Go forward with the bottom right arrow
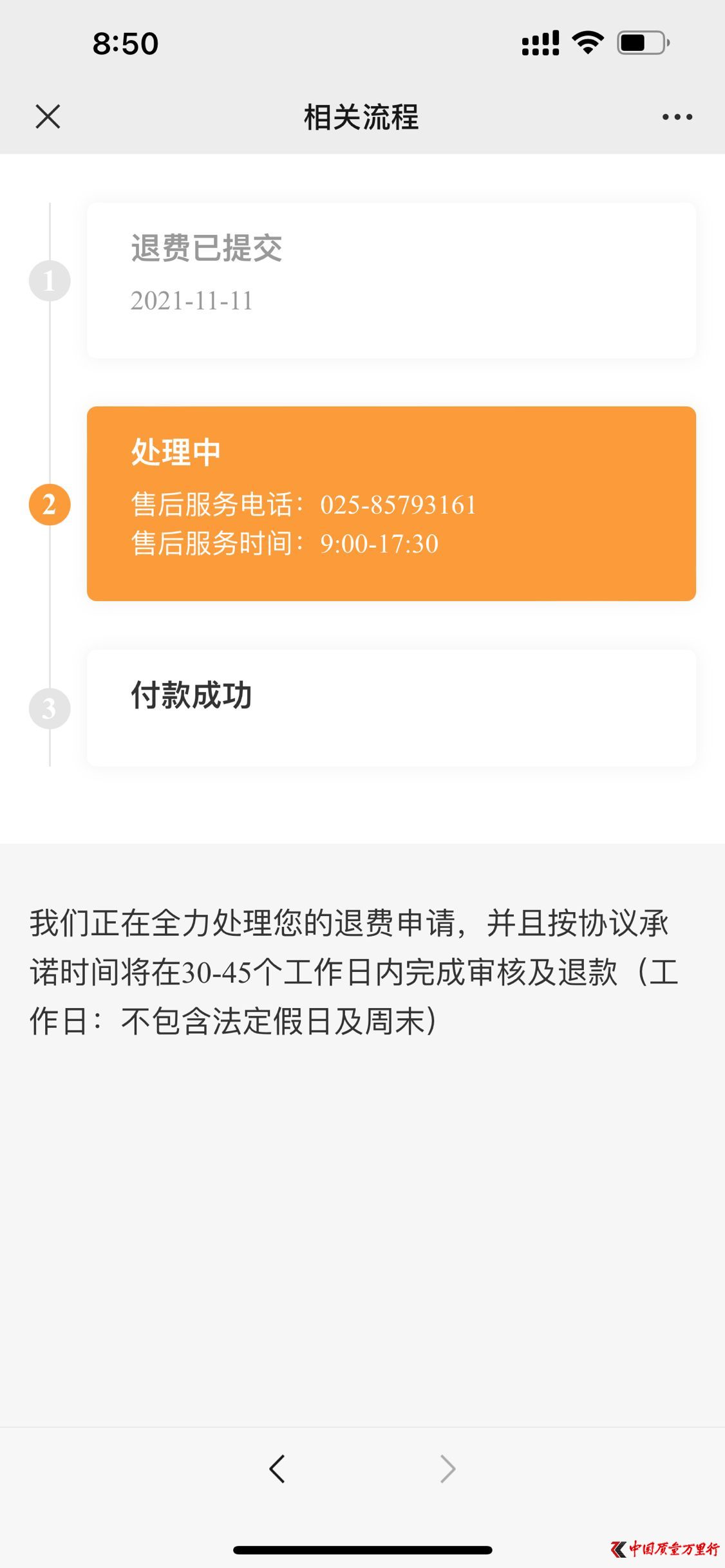 tap(447, 1469)
